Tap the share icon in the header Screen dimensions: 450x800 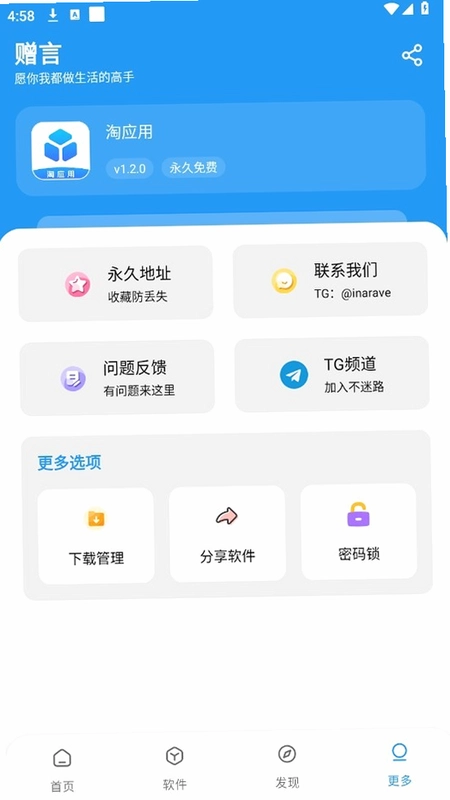pos(411,55)
